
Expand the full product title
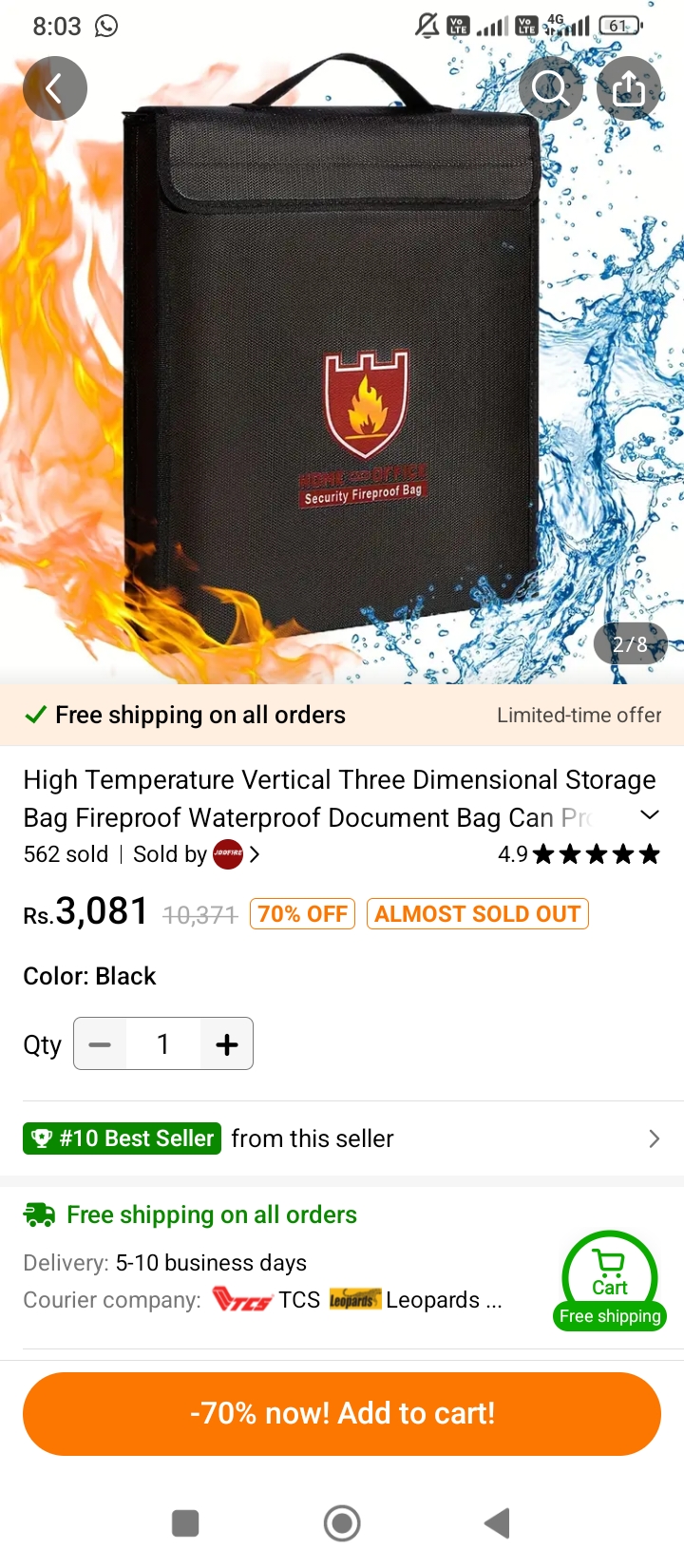click(x=650, y=815)
